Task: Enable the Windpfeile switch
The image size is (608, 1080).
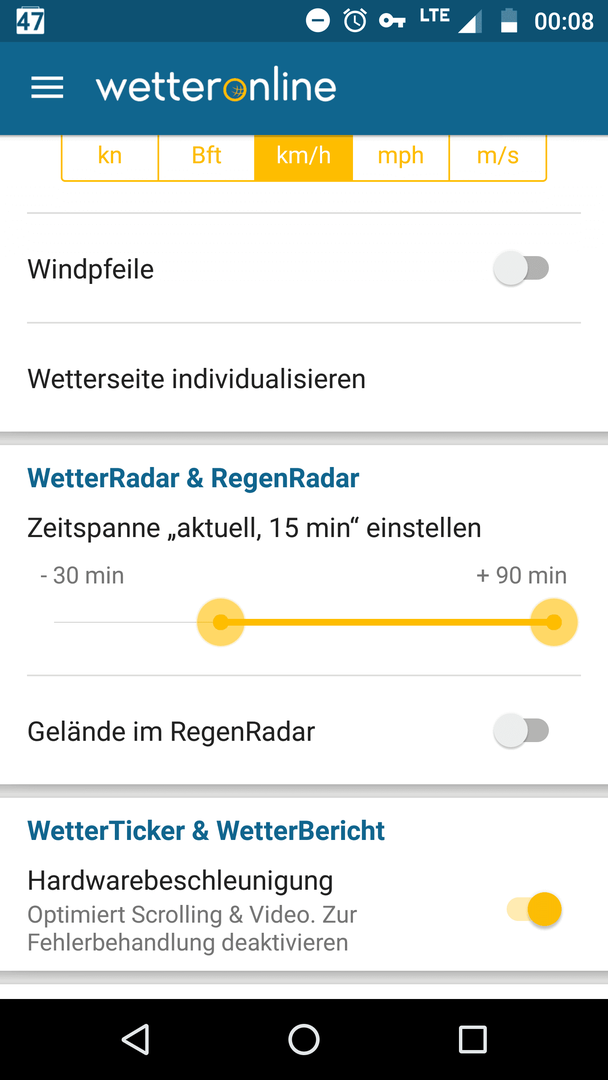Action: point(521,269)
